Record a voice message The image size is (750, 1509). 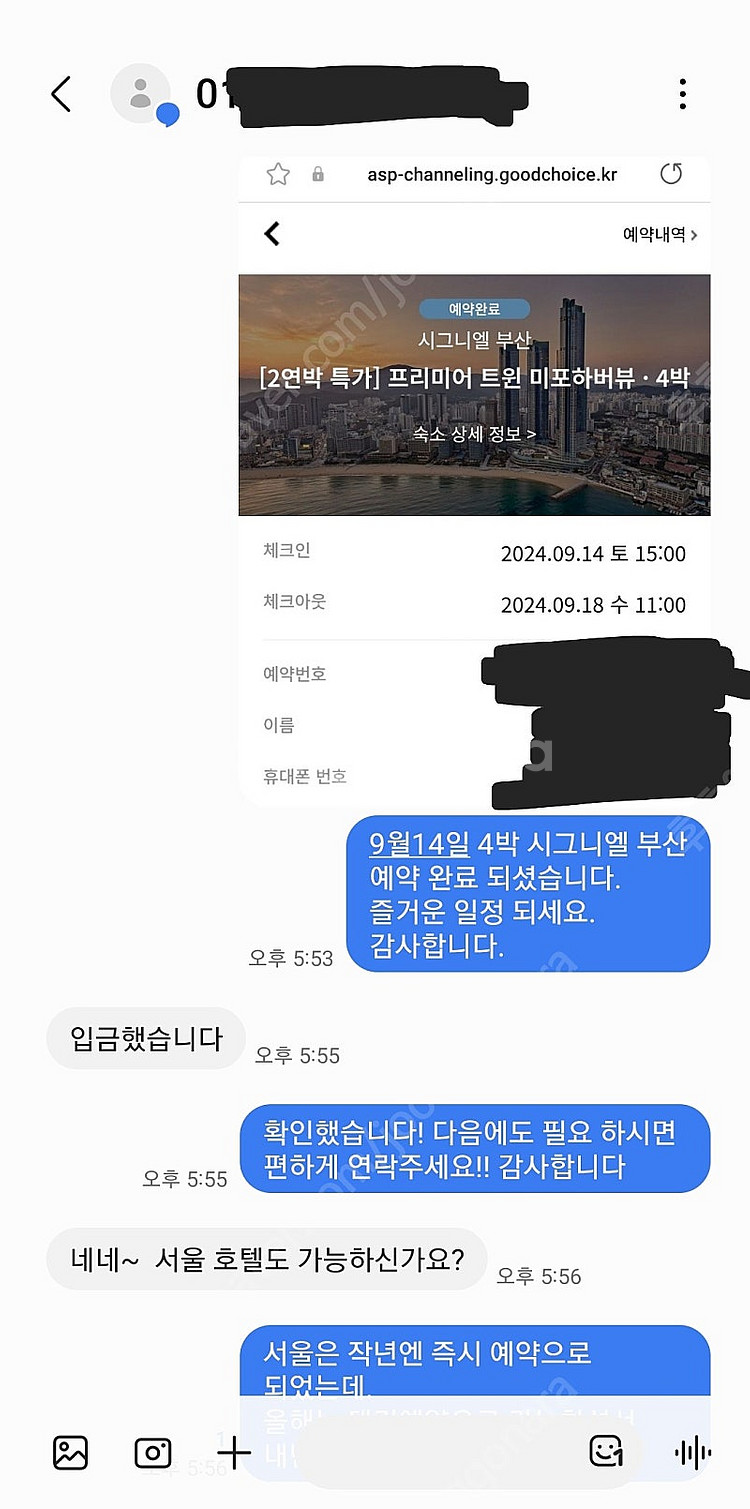point(692,1452)
